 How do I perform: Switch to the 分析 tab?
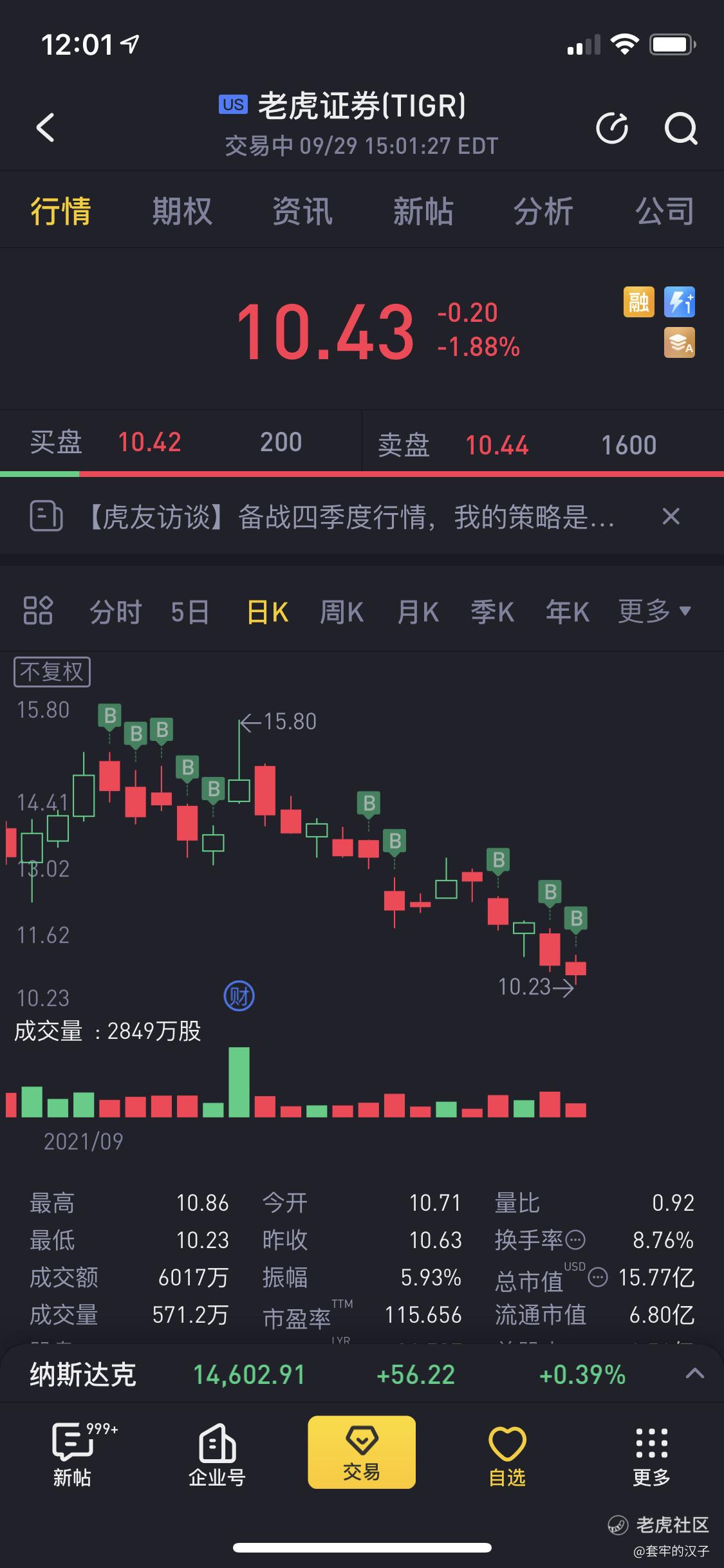tap(544, 211)
